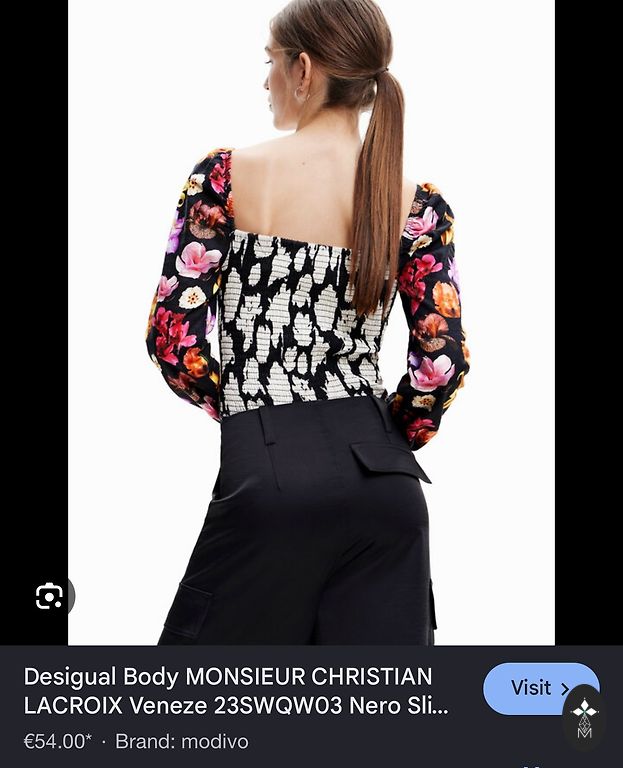This screenshot has height=768, width=623.
Task: Search this image with Google Lens icon
Action: 49,596
